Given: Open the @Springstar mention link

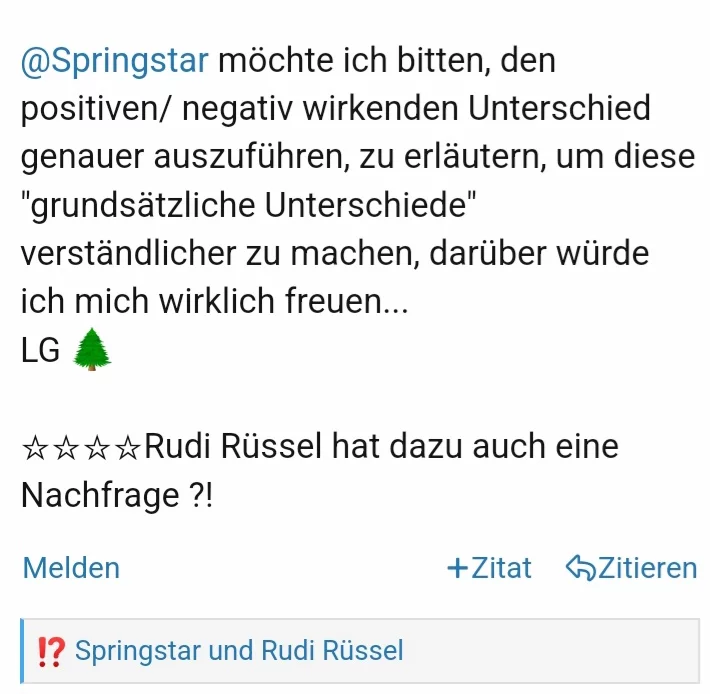Looking at the screenshot, I should coord(114,62).
